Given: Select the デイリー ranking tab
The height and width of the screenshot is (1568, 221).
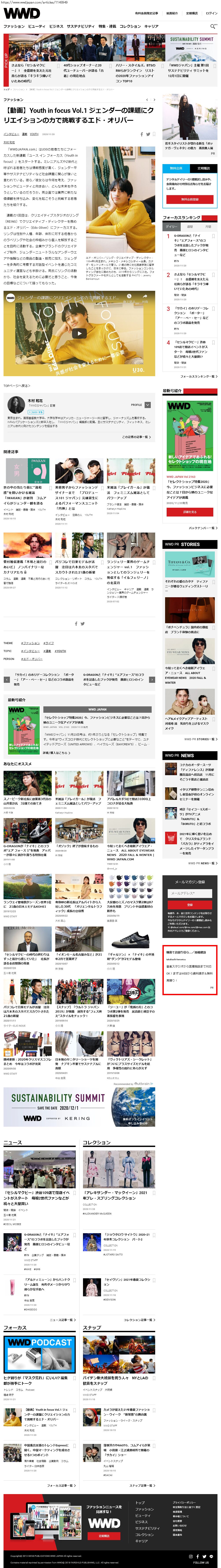Looking at the screenshot, I should [172, 226].
